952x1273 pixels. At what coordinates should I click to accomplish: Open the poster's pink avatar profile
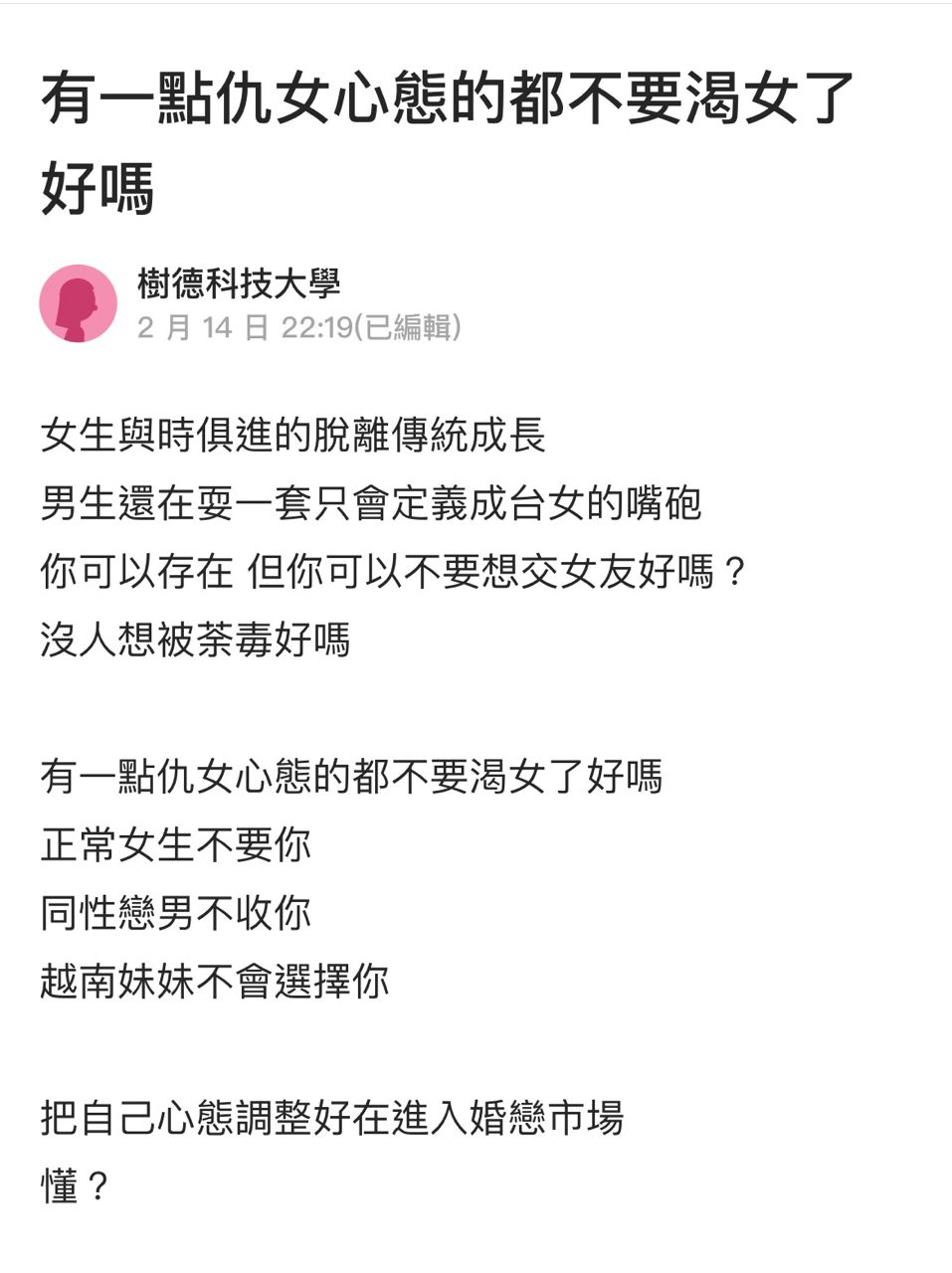(78, 303)
